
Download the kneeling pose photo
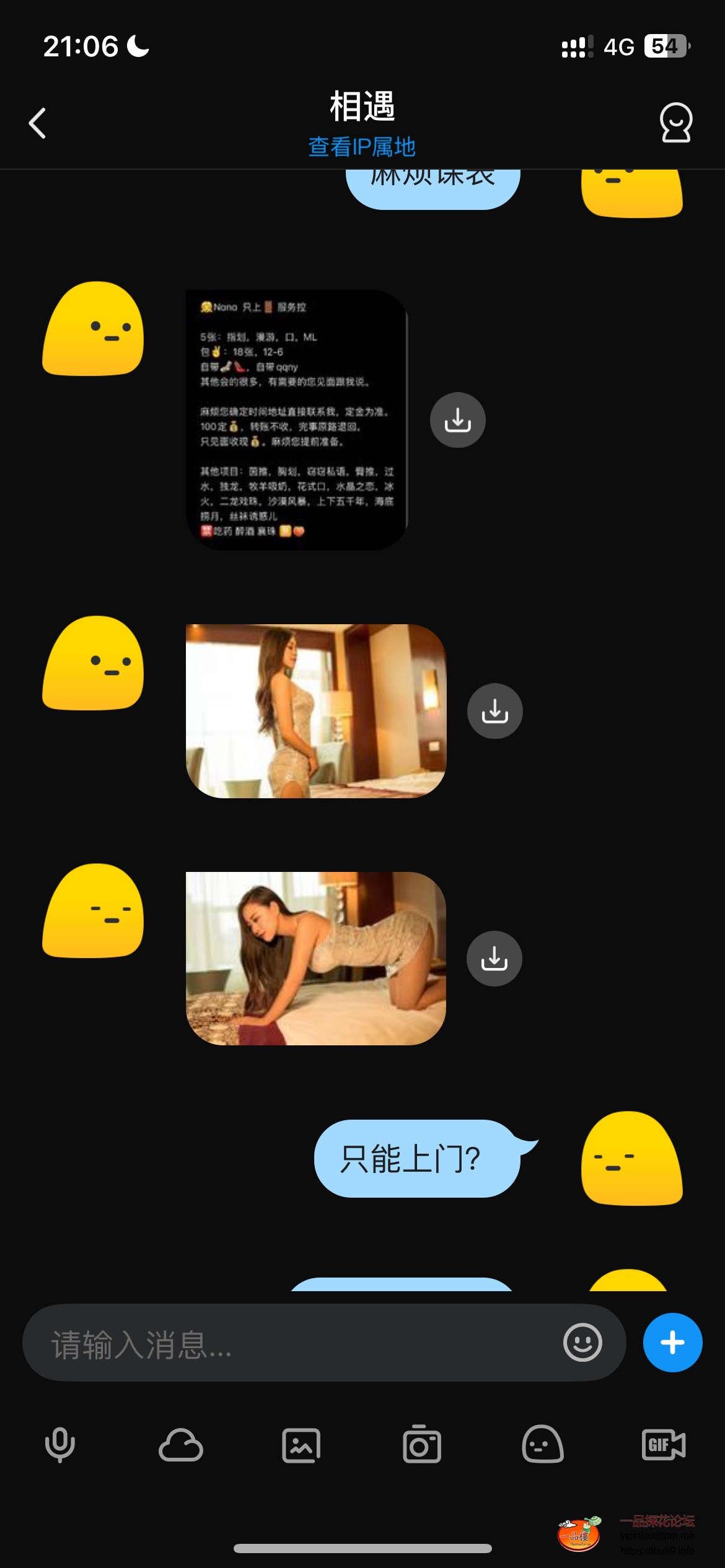(x=494, y=958)
